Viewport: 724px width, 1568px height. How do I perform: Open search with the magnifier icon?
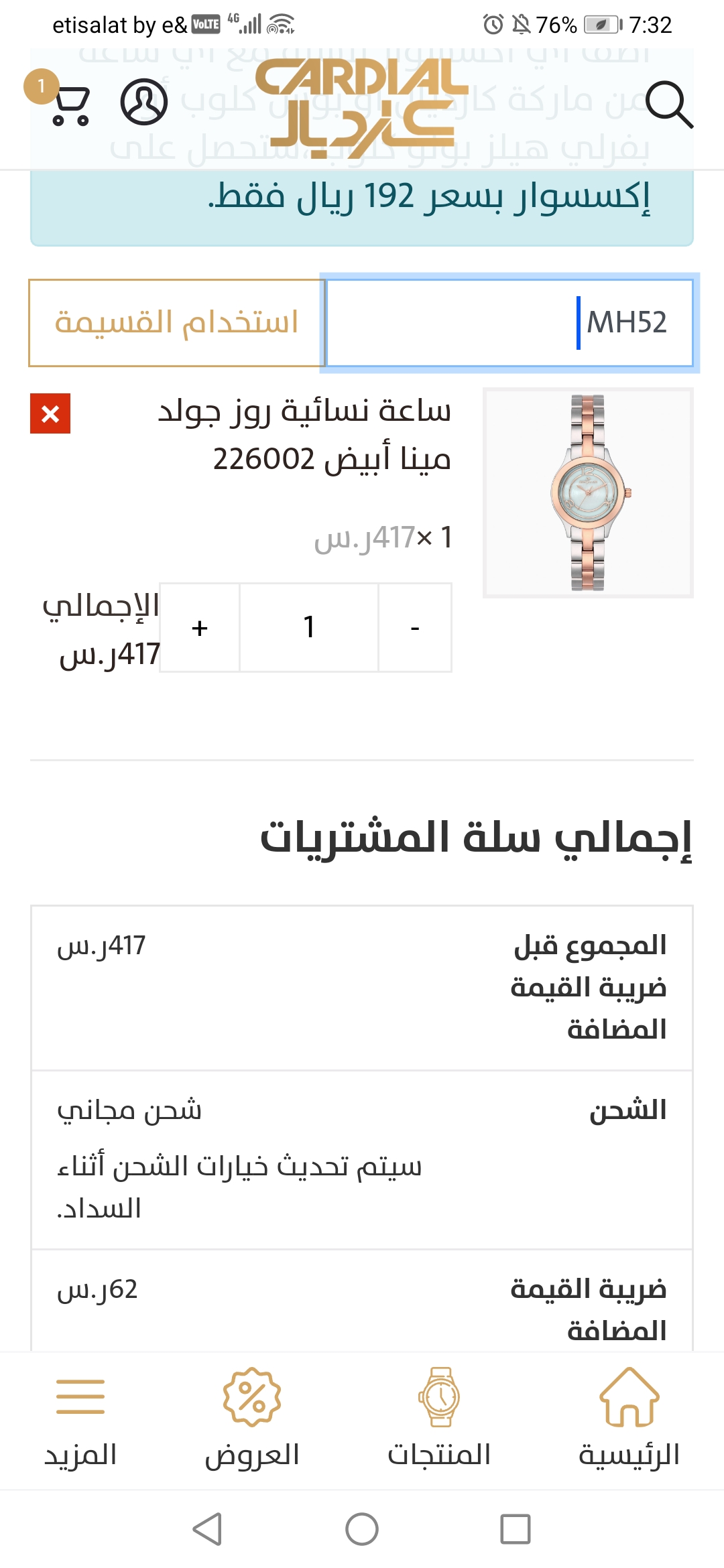(x=668, y=105)
